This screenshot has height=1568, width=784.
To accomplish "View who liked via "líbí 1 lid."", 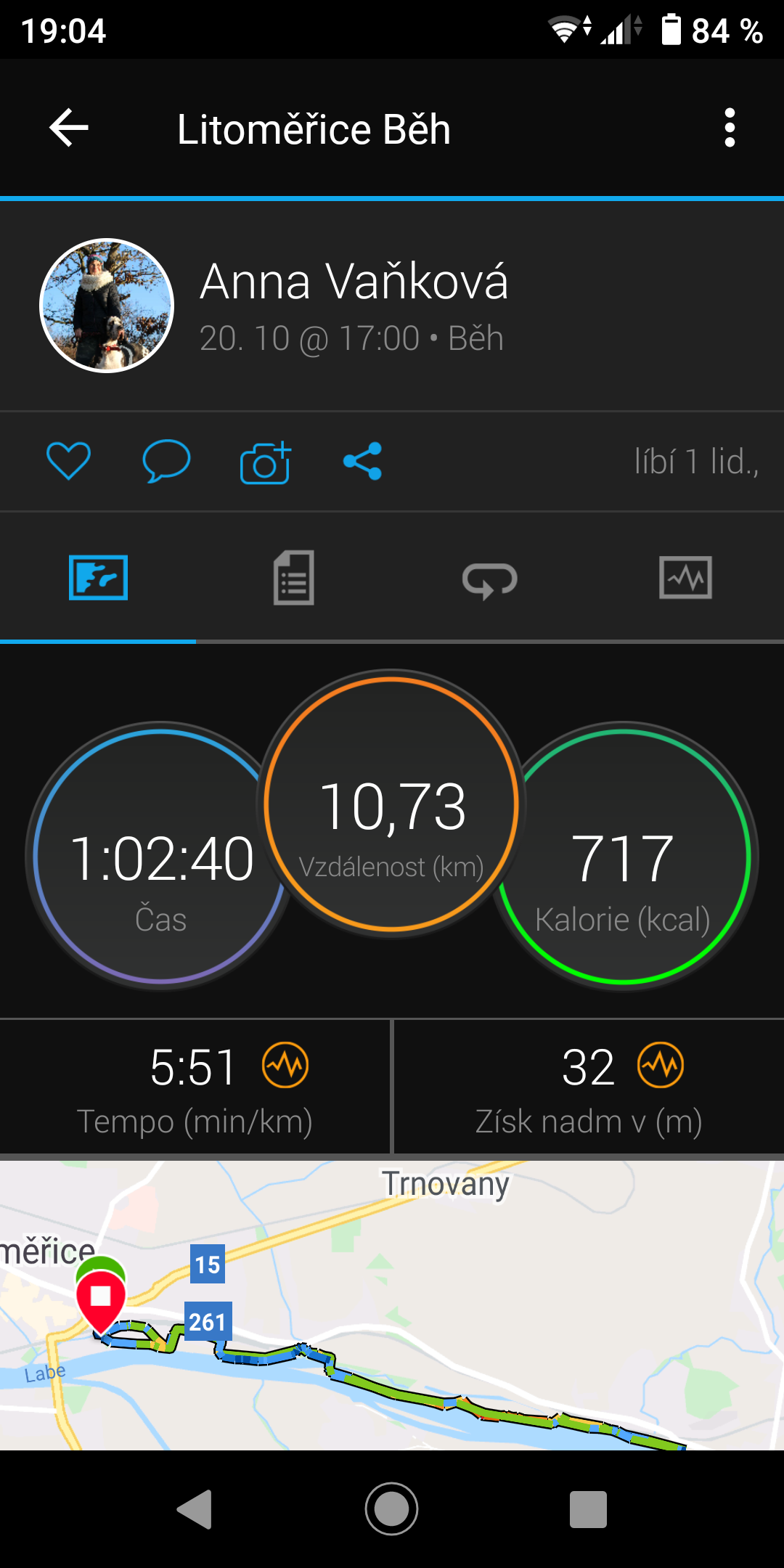I will pyautogui.click(x=696, y=462).
